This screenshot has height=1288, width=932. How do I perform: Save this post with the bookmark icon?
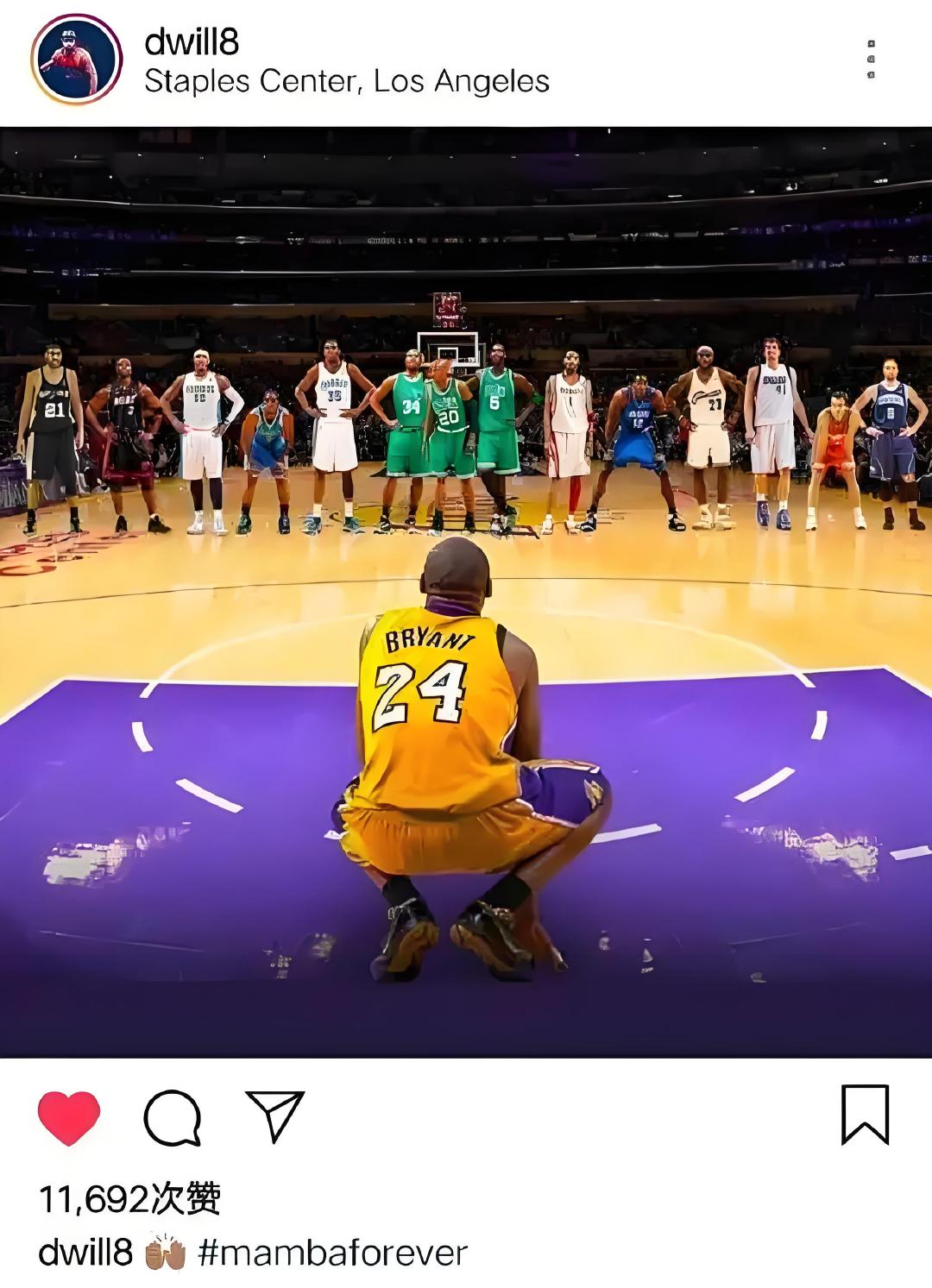coord(865,1115)
